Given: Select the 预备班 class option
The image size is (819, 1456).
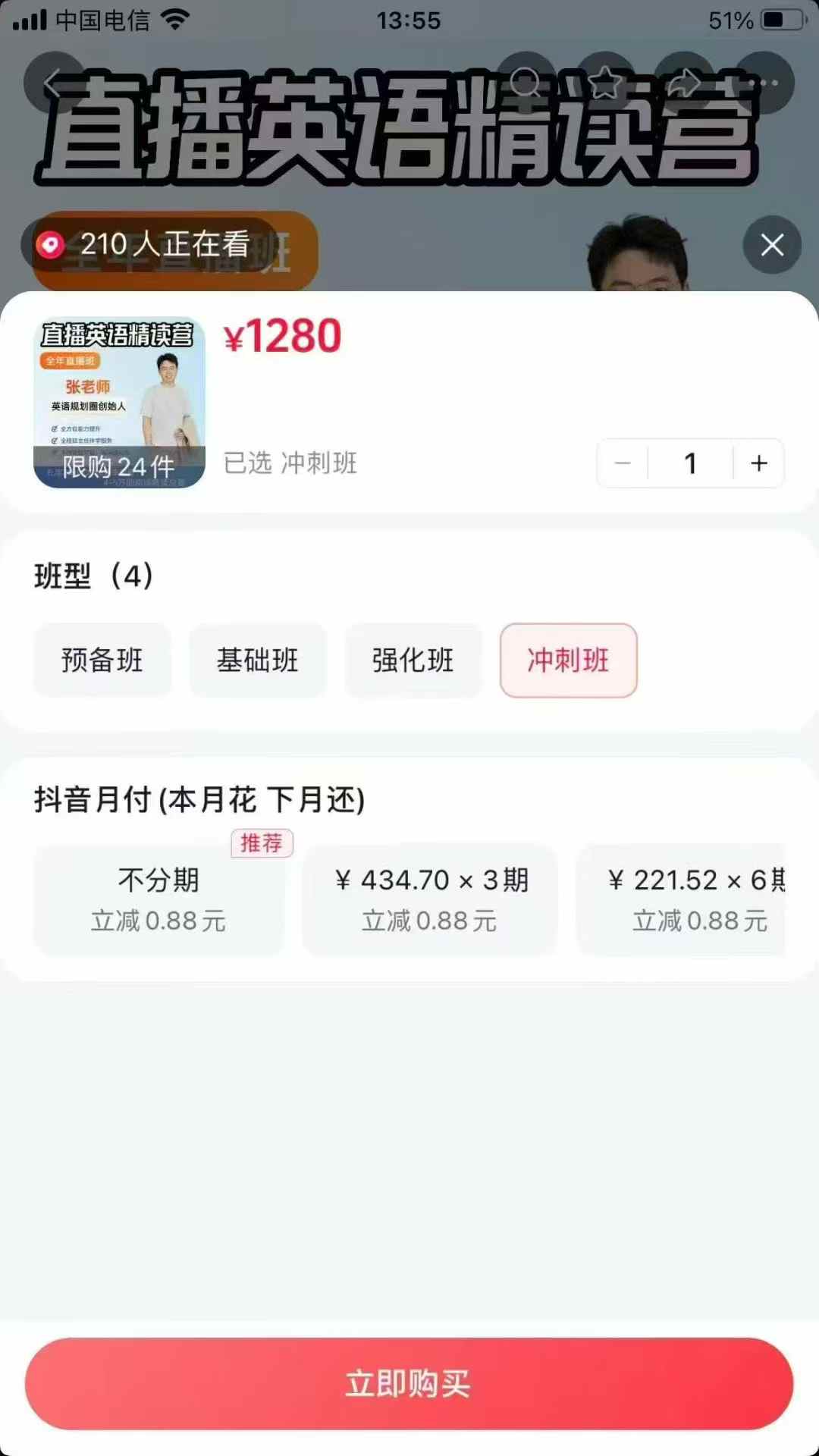Looking at the screenshot, I should point(102,661).
